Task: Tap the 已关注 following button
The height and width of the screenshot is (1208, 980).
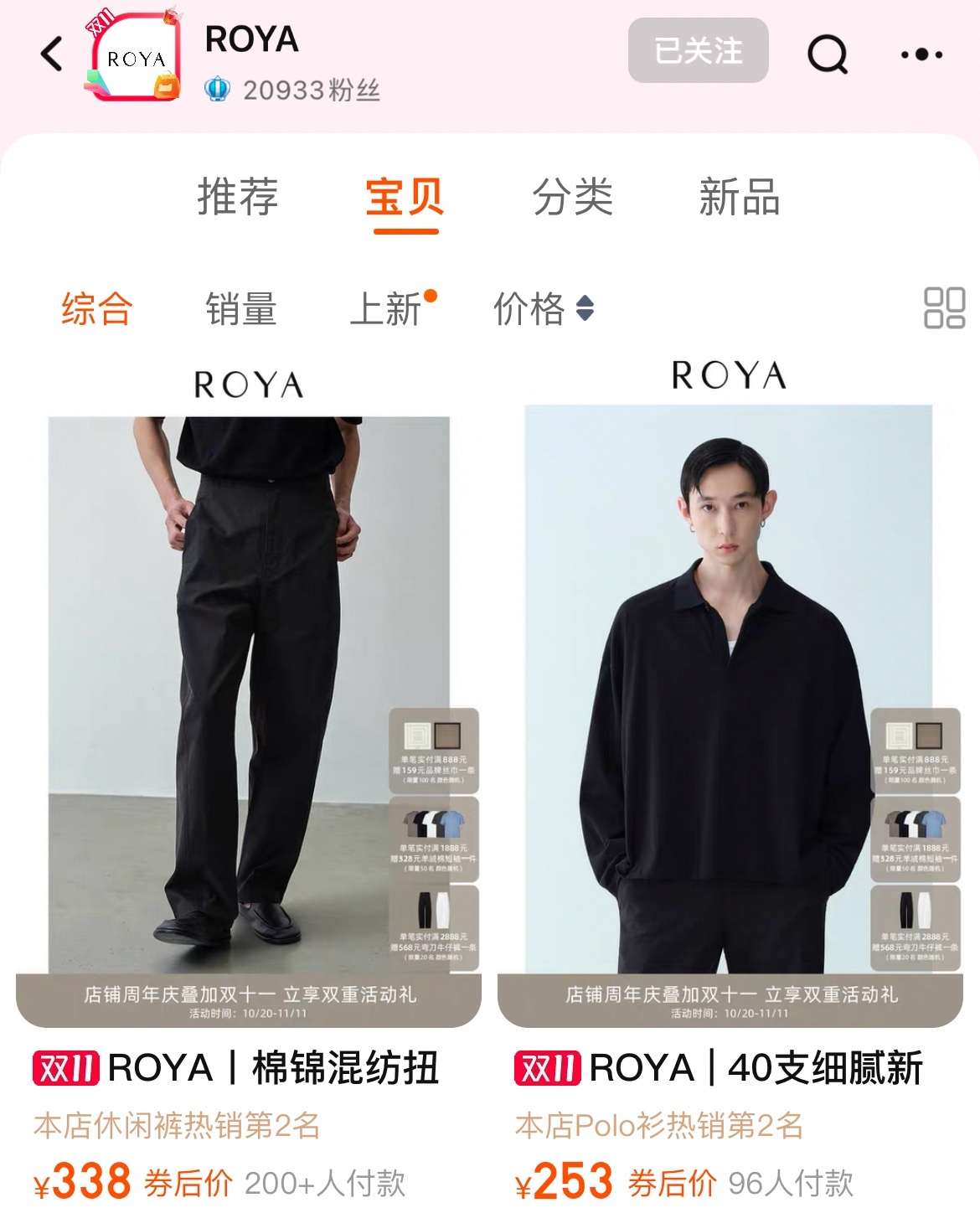Action: 698,51
